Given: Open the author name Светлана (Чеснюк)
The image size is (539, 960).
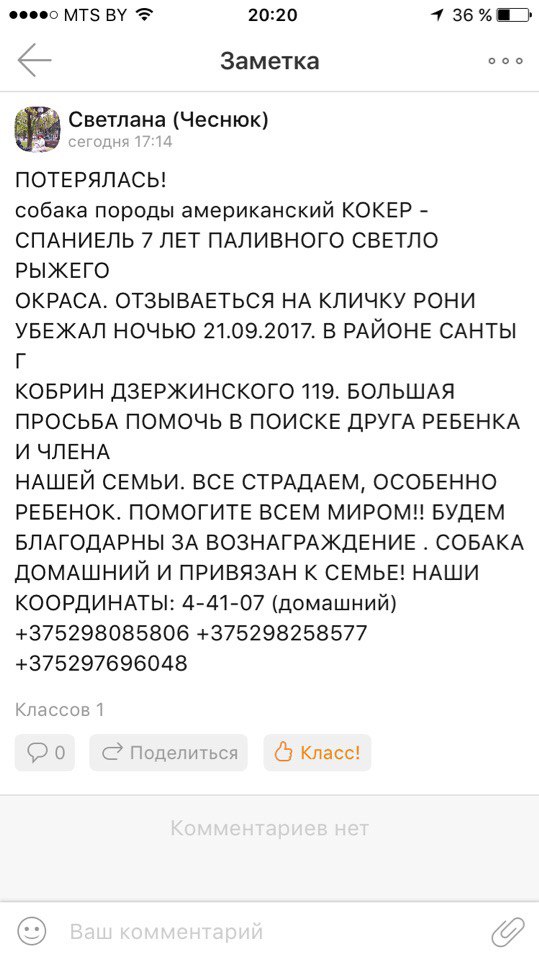Looking at the screenshot, I should pyautogui.click(x=168, y=120).
